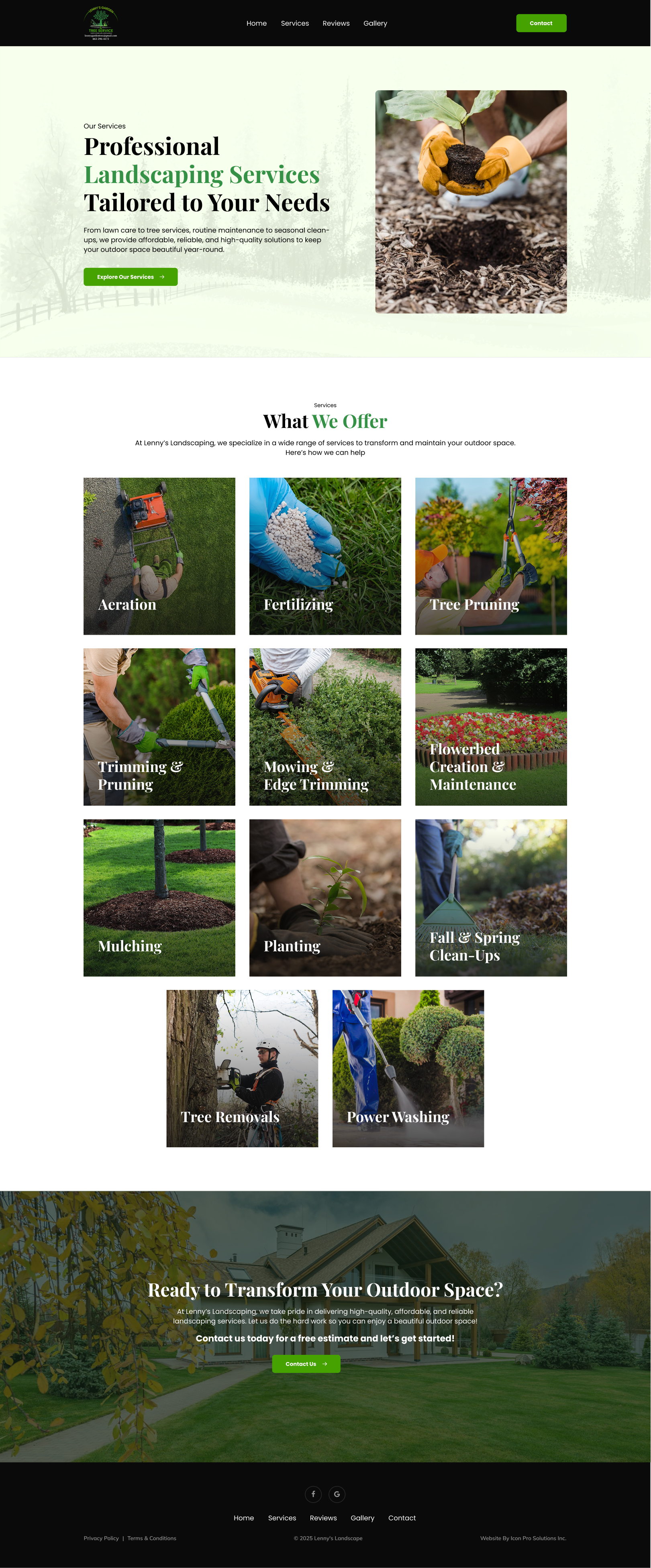Viewport: 651px width, 1568px height.
Task: Go to Contact in the footer menu
Action: [402, 1518]
